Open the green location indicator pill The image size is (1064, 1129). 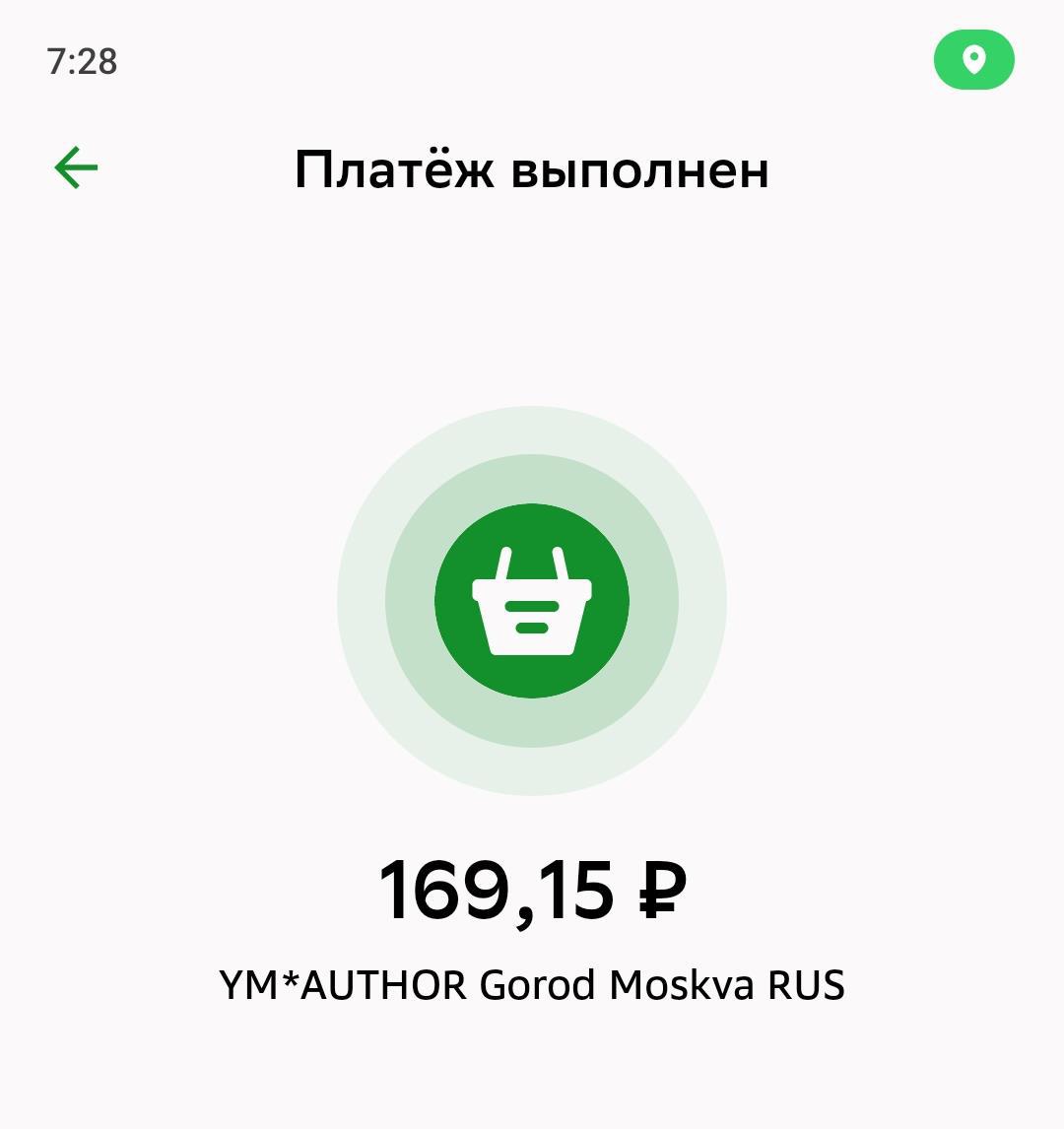tap(973, 60)
